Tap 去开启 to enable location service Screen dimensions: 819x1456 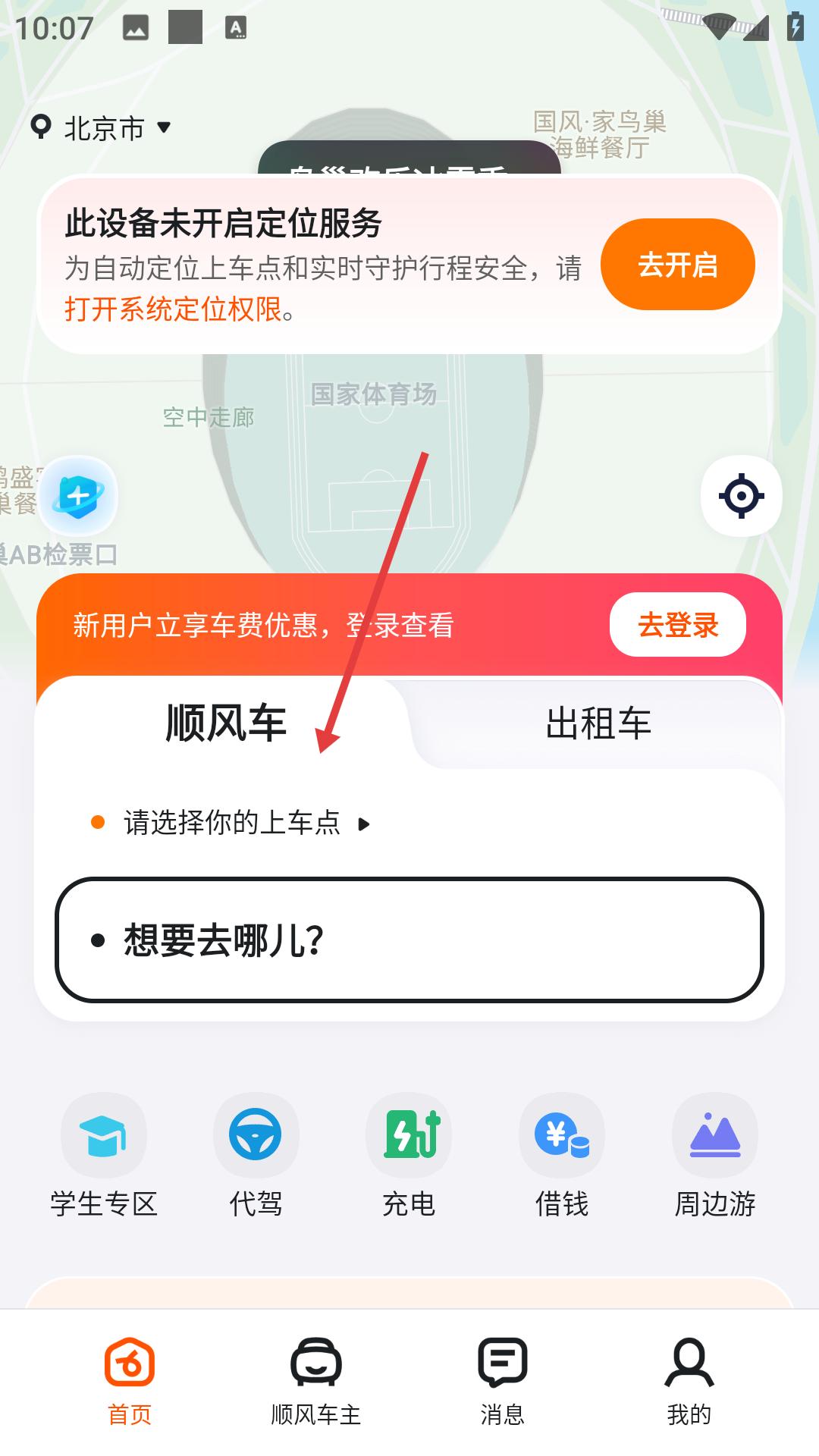point(677,265)
